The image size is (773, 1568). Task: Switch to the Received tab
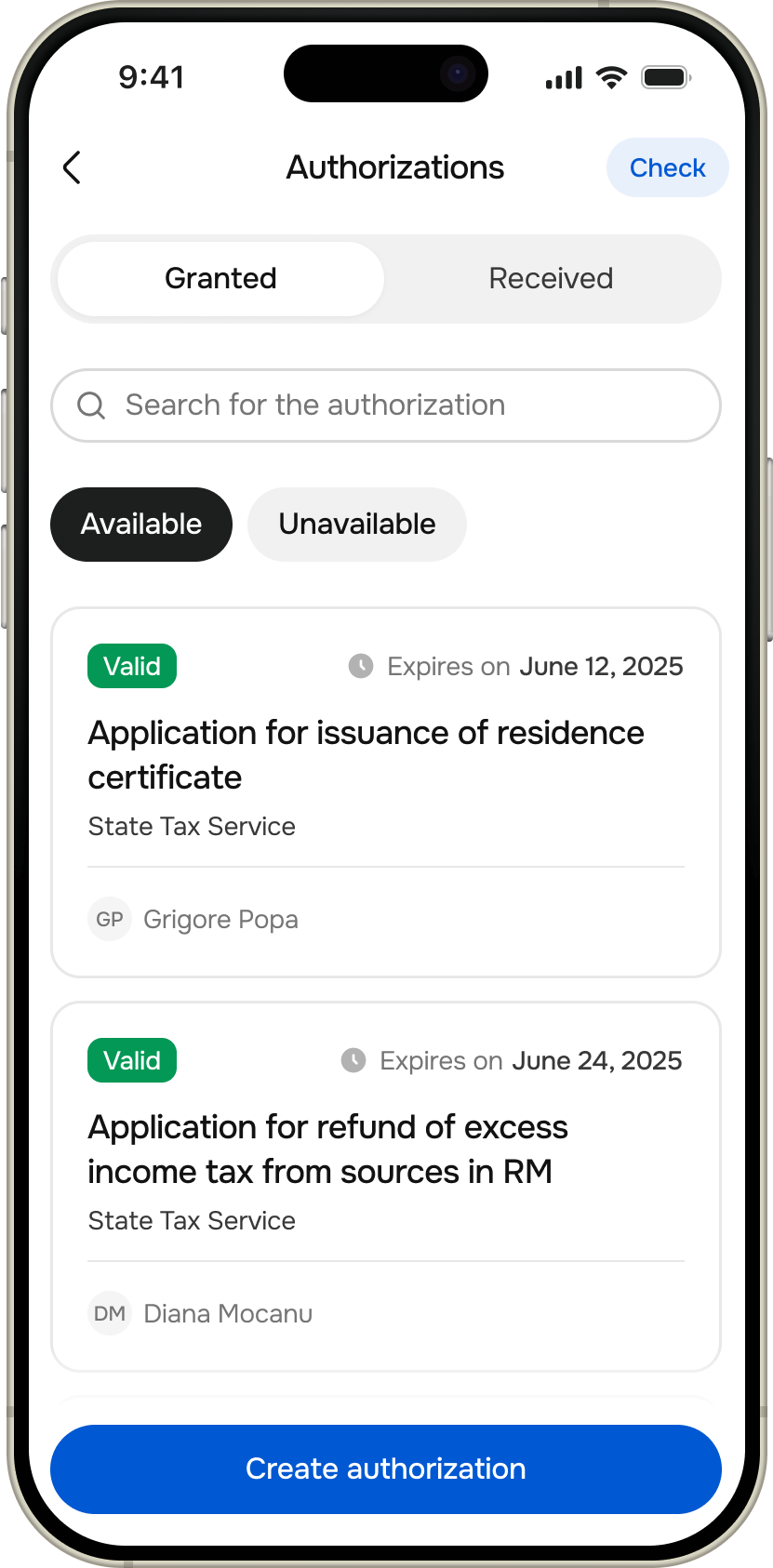point(551,278)
